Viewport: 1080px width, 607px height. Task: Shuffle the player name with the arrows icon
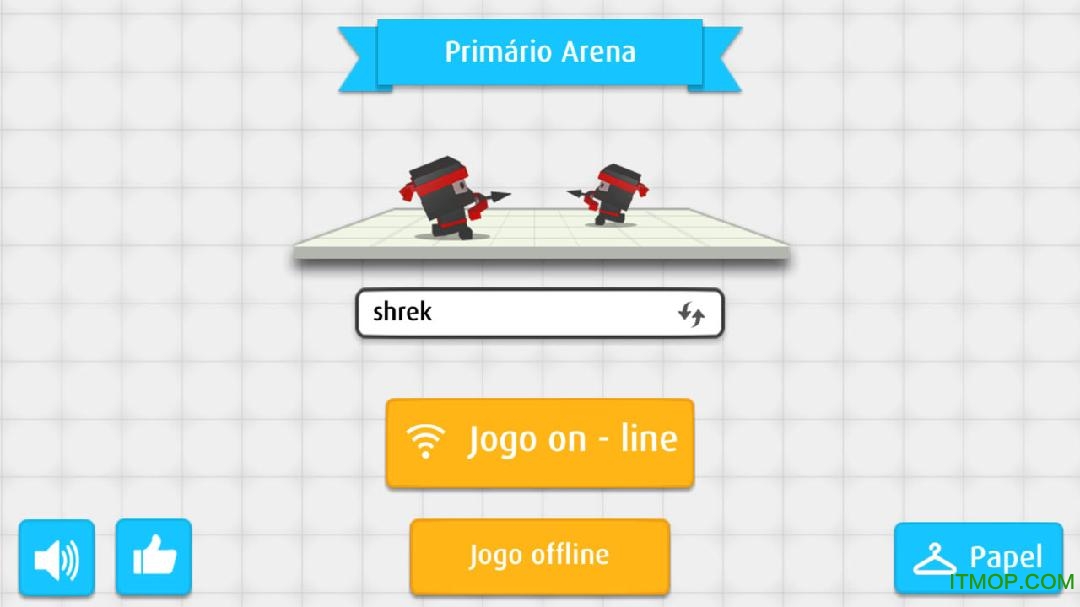coord(691,314)
